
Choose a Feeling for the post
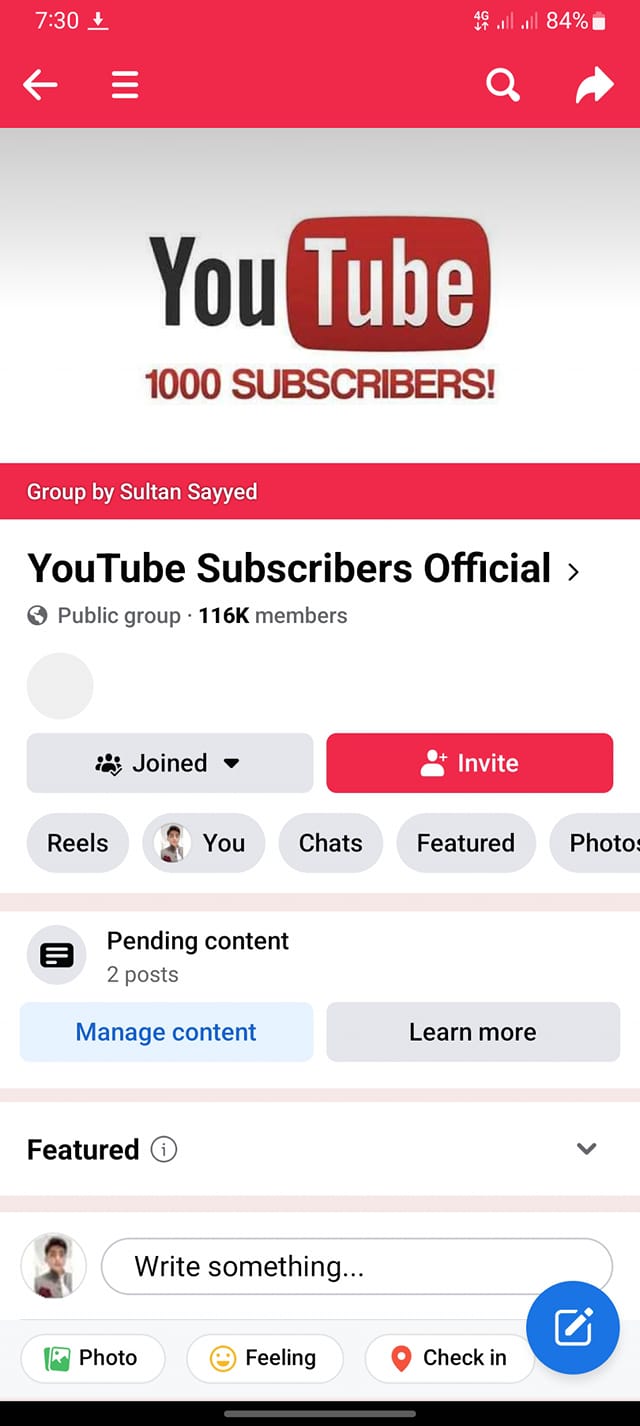pos(265,1358)
